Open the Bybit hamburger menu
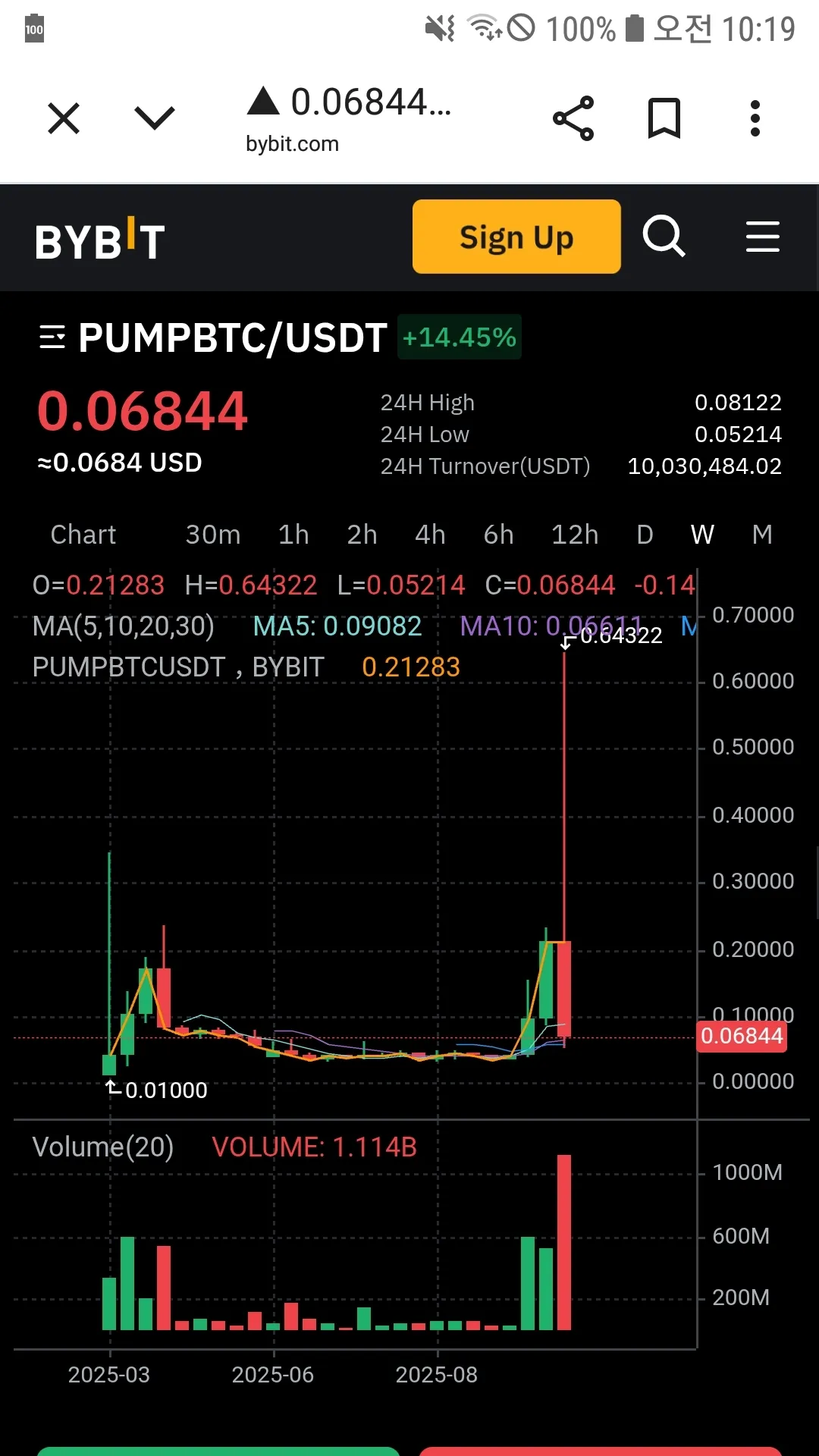Image resolution: width=819 pixels, height=1456 pixels. (x=762, y=237)
